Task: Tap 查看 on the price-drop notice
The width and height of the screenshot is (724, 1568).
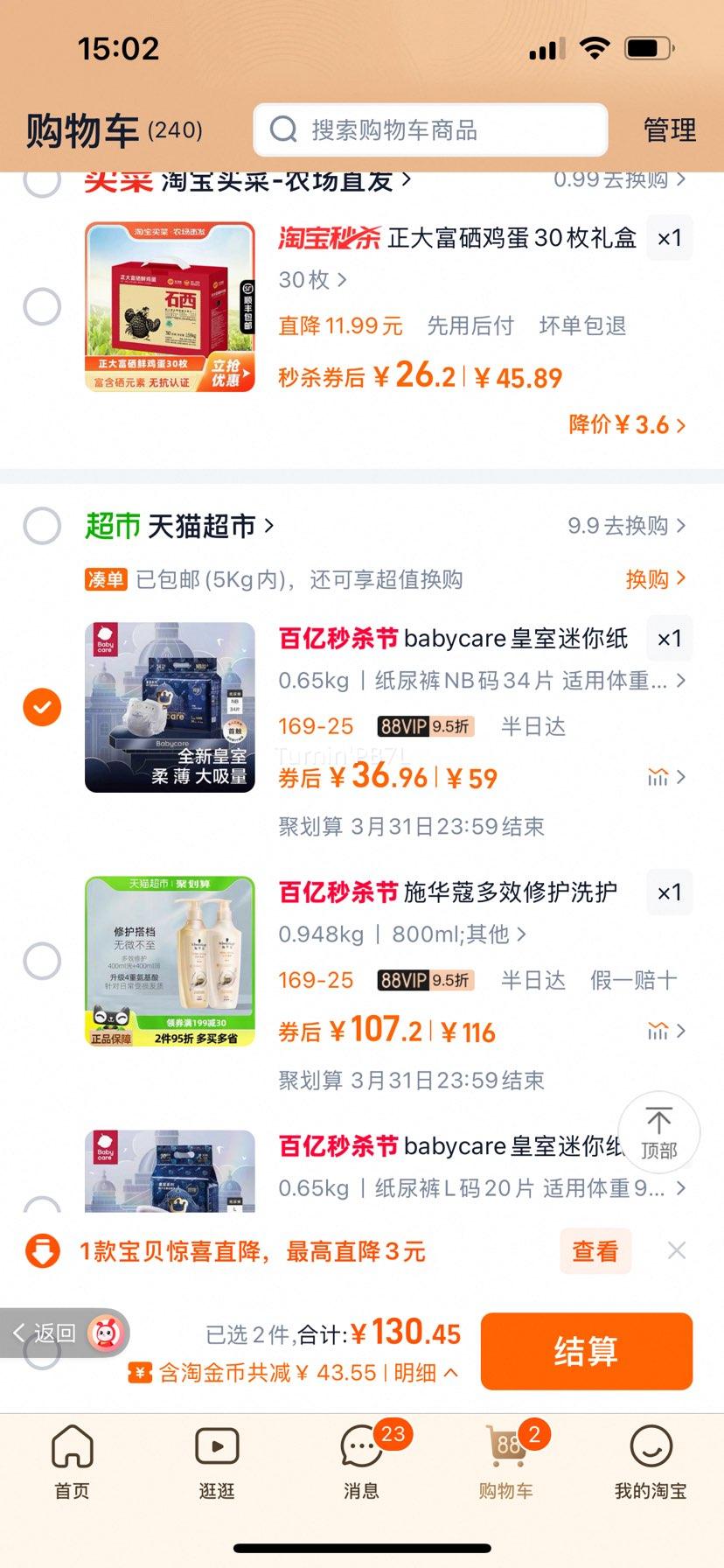Action: [x=595, y=1251]
